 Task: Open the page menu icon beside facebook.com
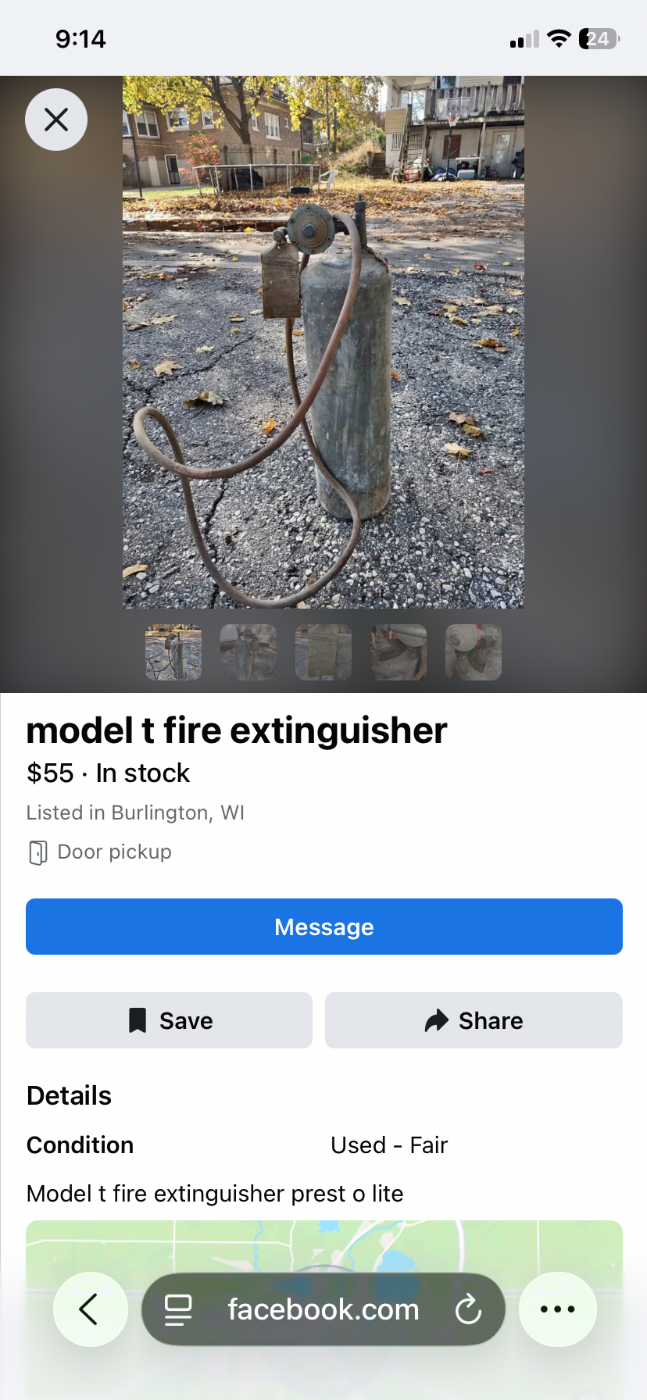(x=179, y=1310)
